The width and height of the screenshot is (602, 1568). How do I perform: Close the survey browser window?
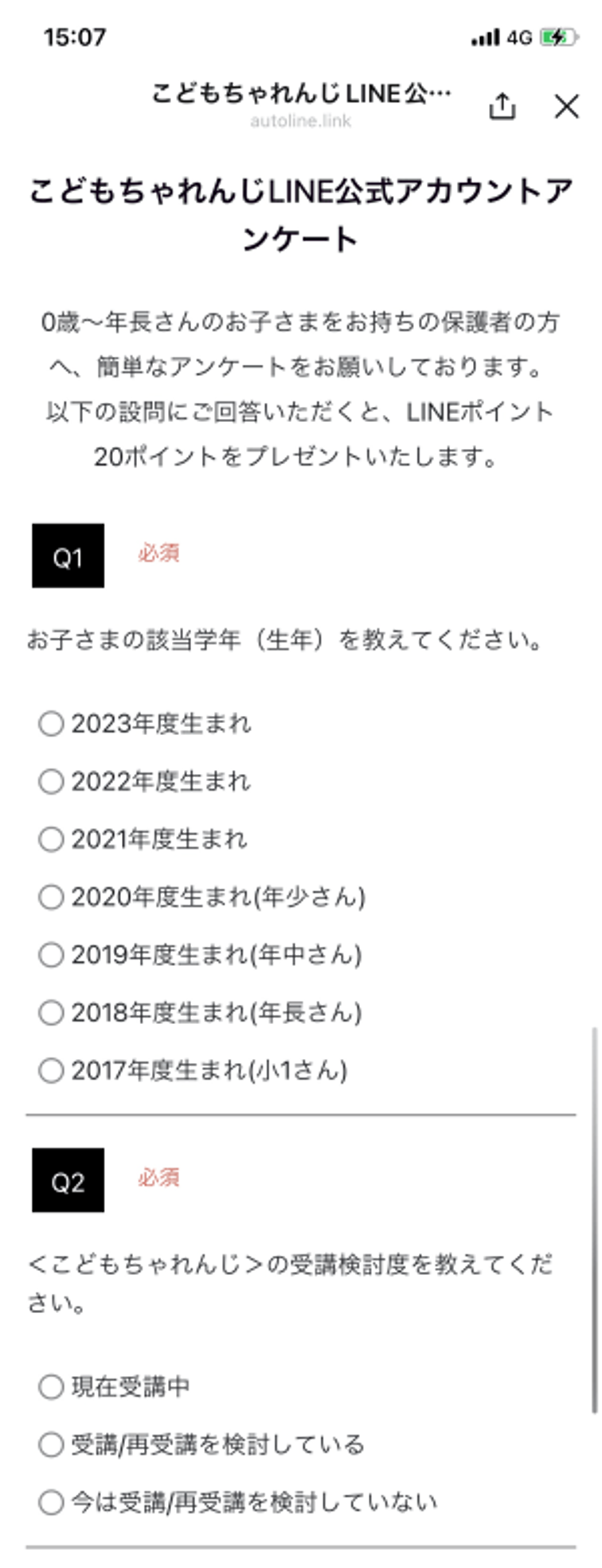pyautogui.click(x=566, y=106)
